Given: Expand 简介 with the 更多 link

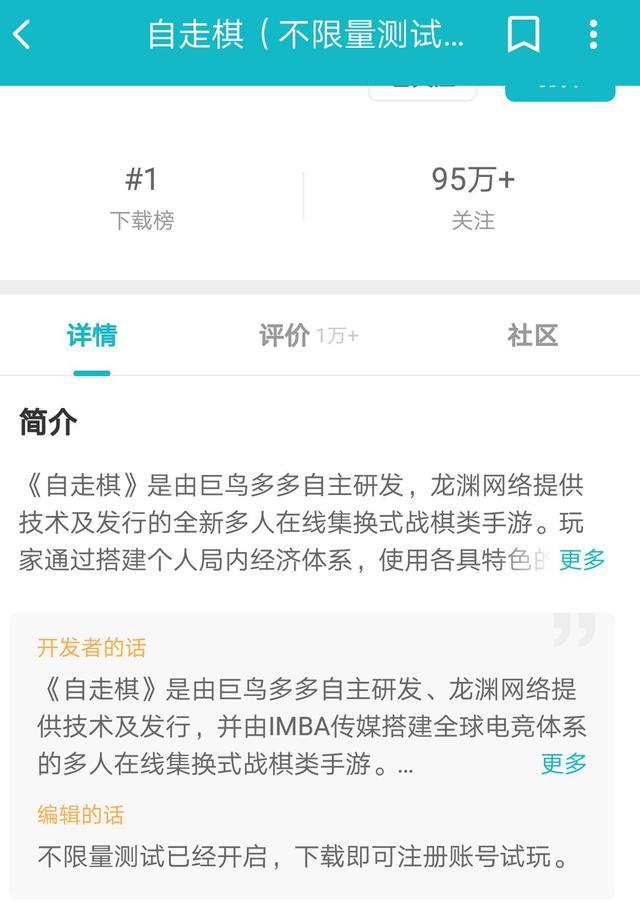Looking at the screenshot, I should 582,560.
